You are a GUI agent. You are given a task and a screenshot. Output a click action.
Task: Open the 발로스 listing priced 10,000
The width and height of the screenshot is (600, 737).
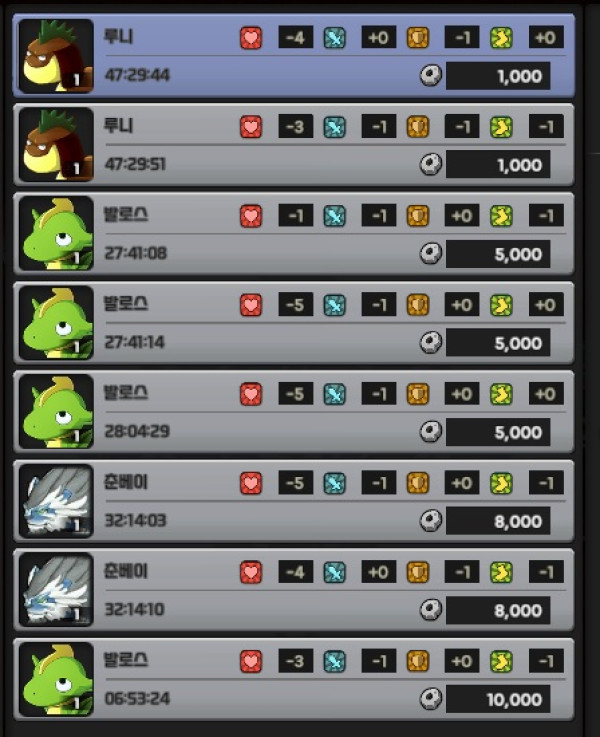(295, 679)
